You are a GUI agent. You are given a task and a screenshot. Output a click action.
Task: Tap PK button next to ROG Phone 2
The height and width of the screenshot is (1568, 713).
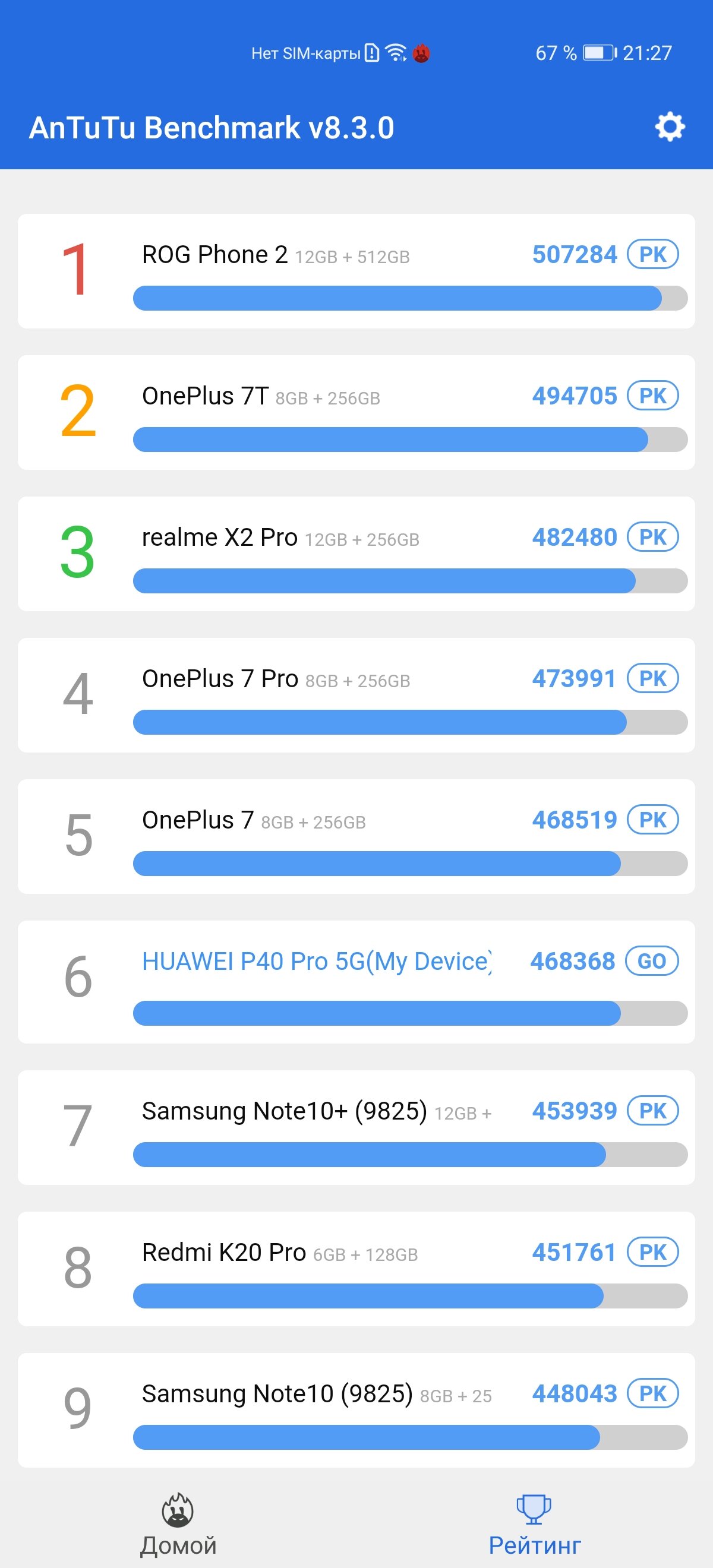[653, 254]
